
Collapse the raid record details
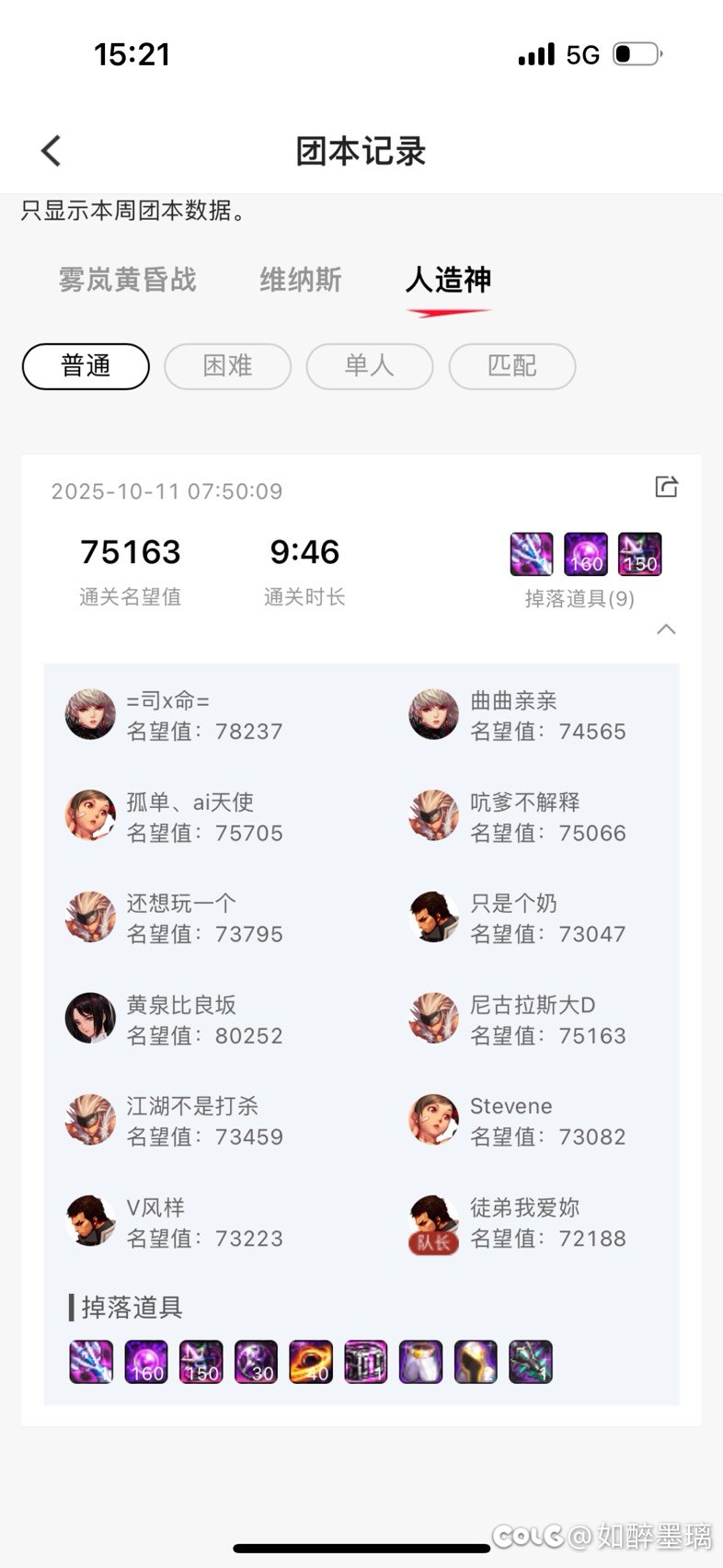point(666,629)
